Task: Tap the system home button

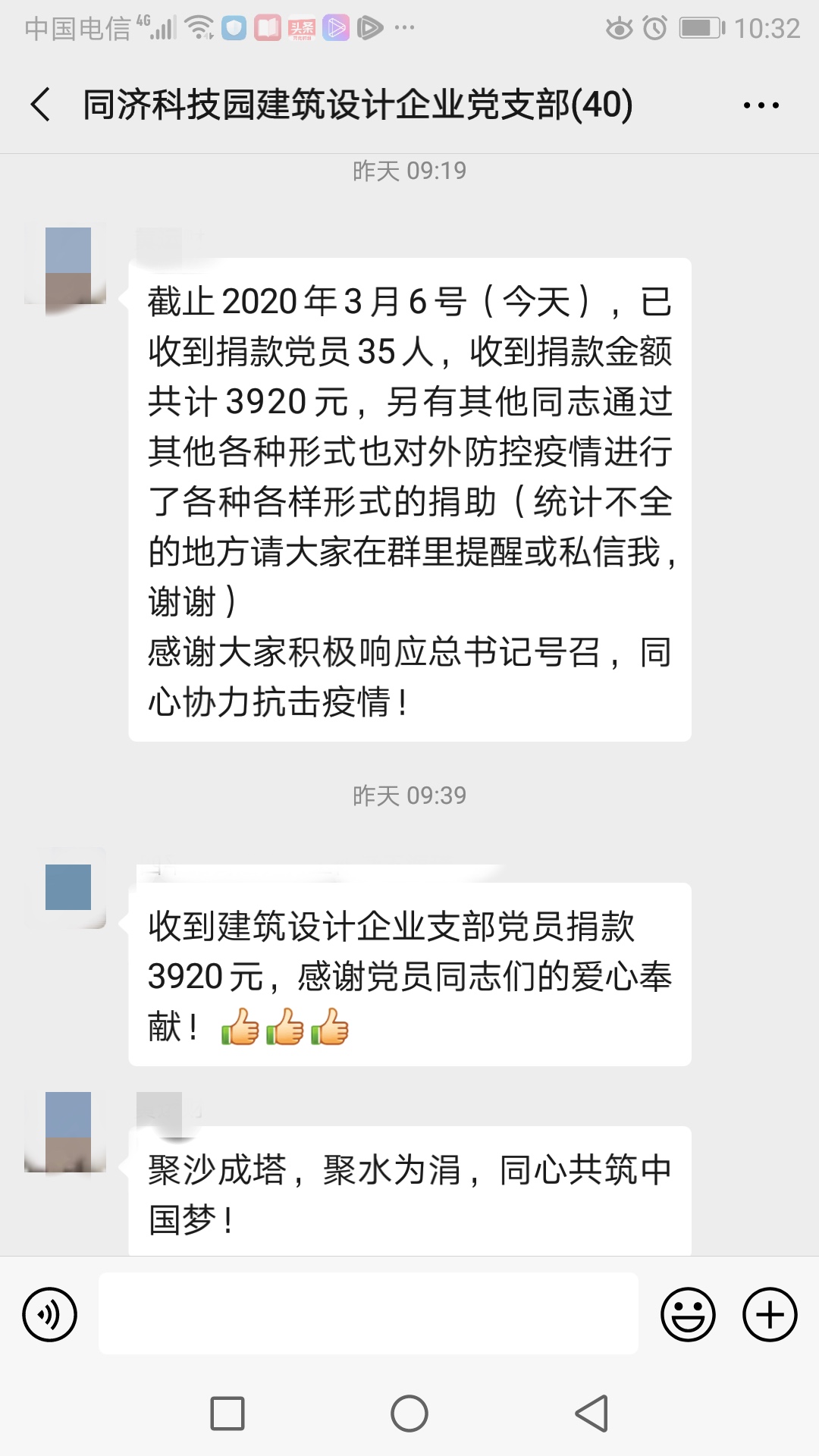Action: [x=409, y=1414]
